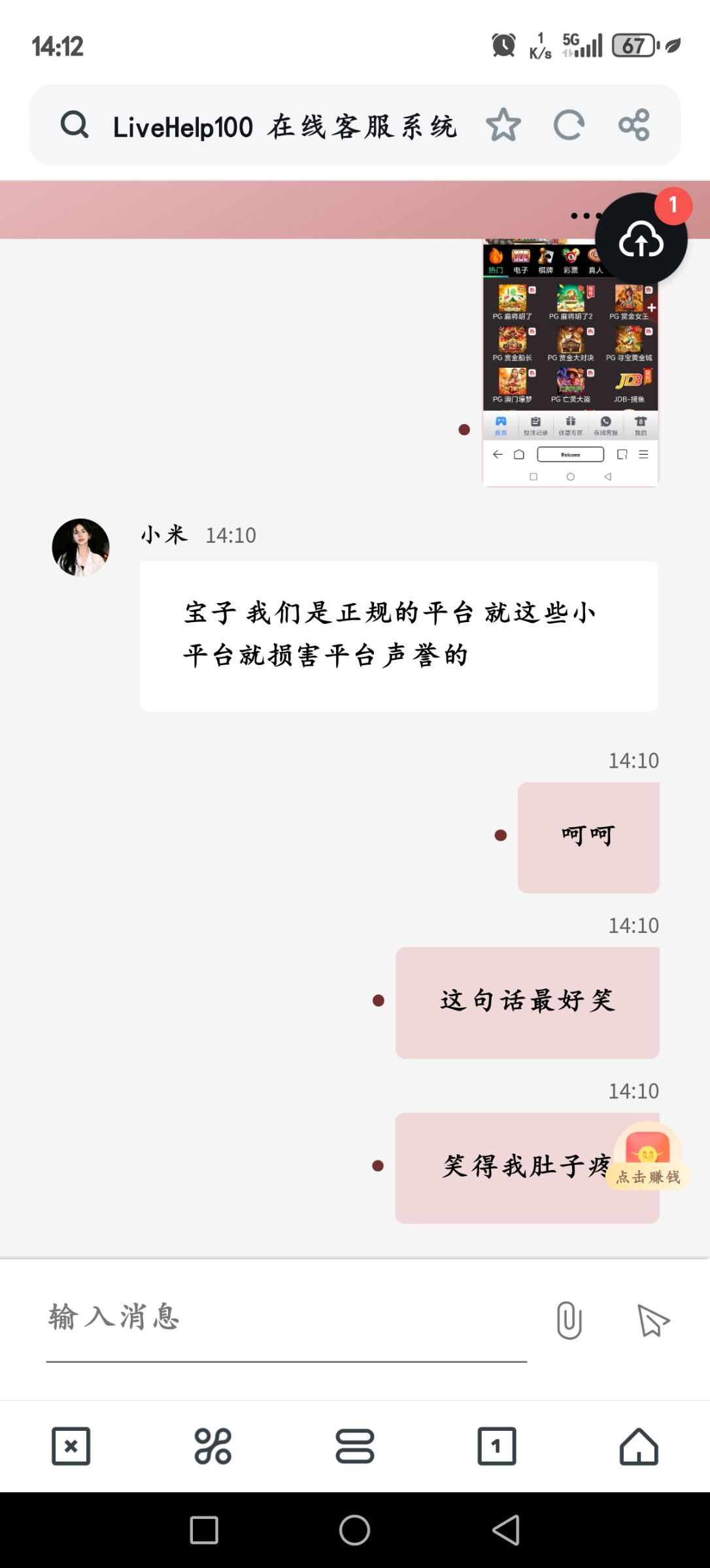Viewport: 710px width, 1568px height.
Task: Tap the search icon in the address bar
Action: pos(75,124)
